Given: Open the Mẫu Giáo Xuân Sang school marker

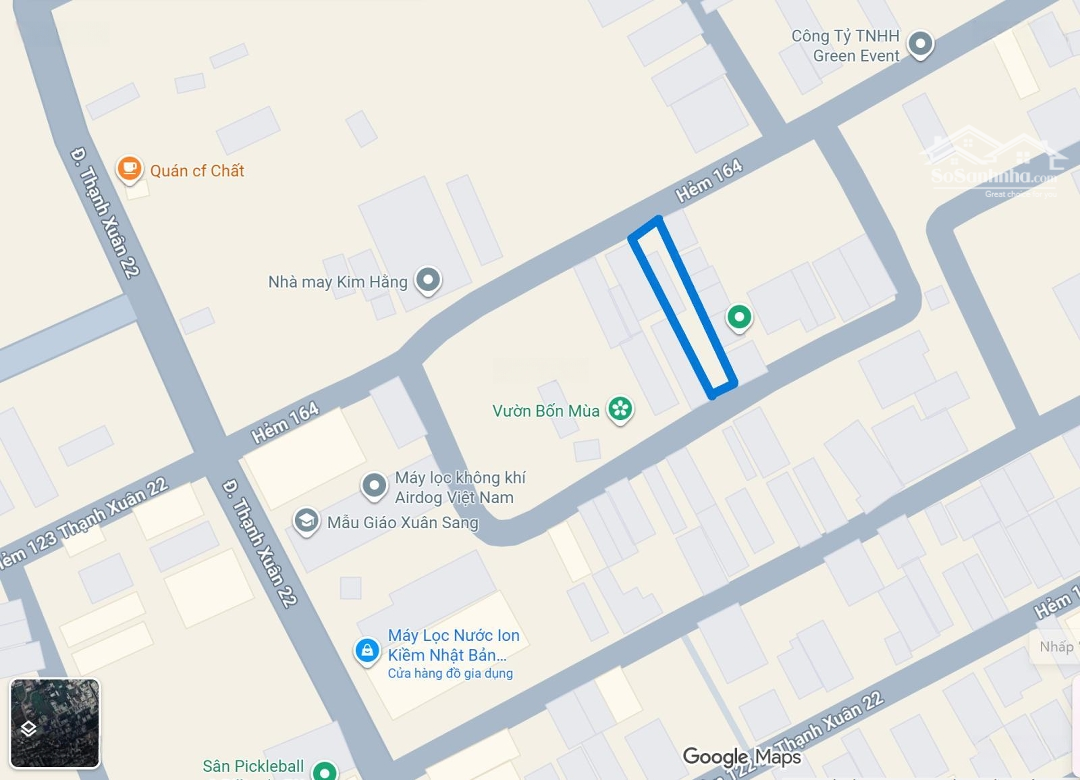Looking at the screenshot, I should [306, 521].
